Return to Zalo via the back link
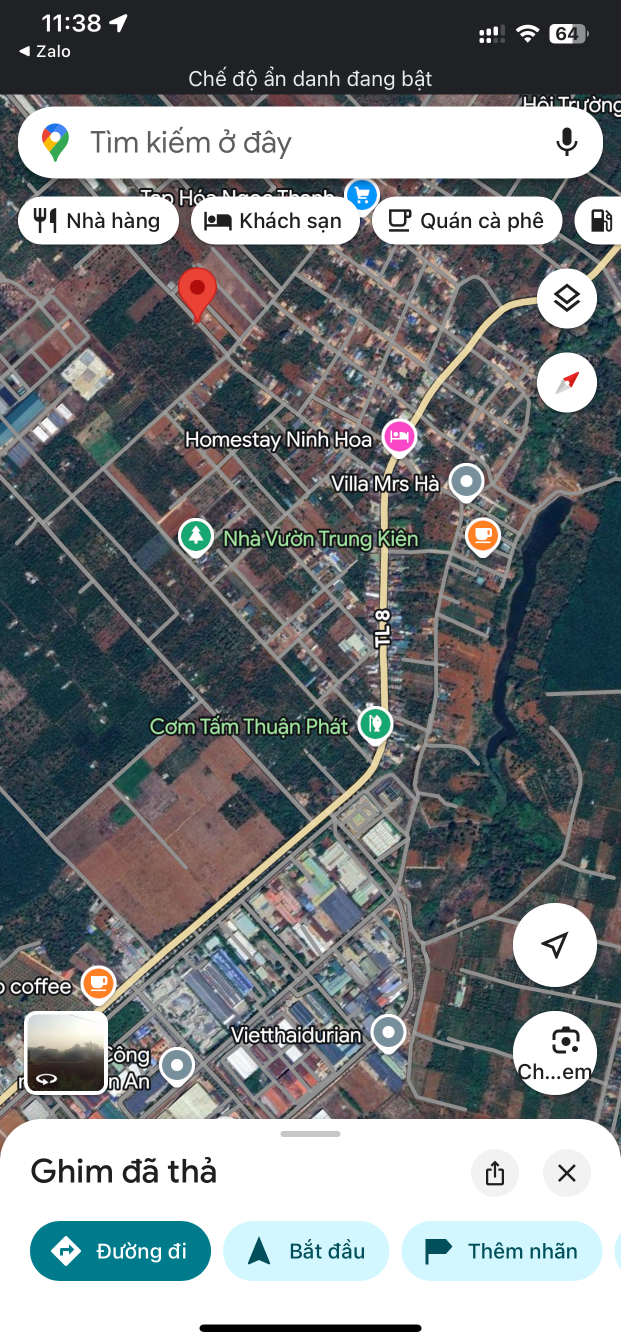Viewport: 621px width, 1344px height. coord(45,51)
